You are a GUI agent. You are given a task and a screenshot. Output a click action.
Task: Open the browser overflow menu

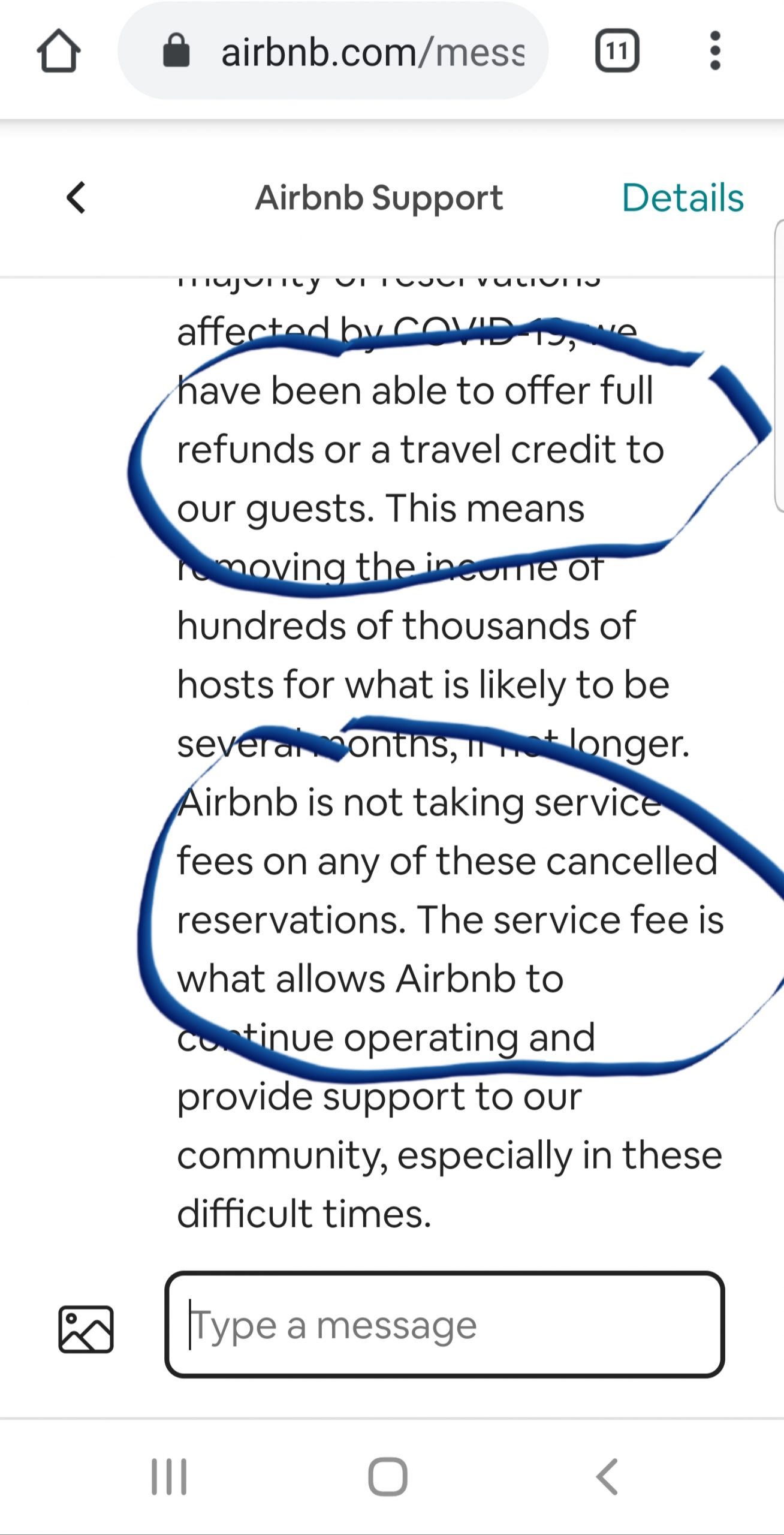[714, 51]
